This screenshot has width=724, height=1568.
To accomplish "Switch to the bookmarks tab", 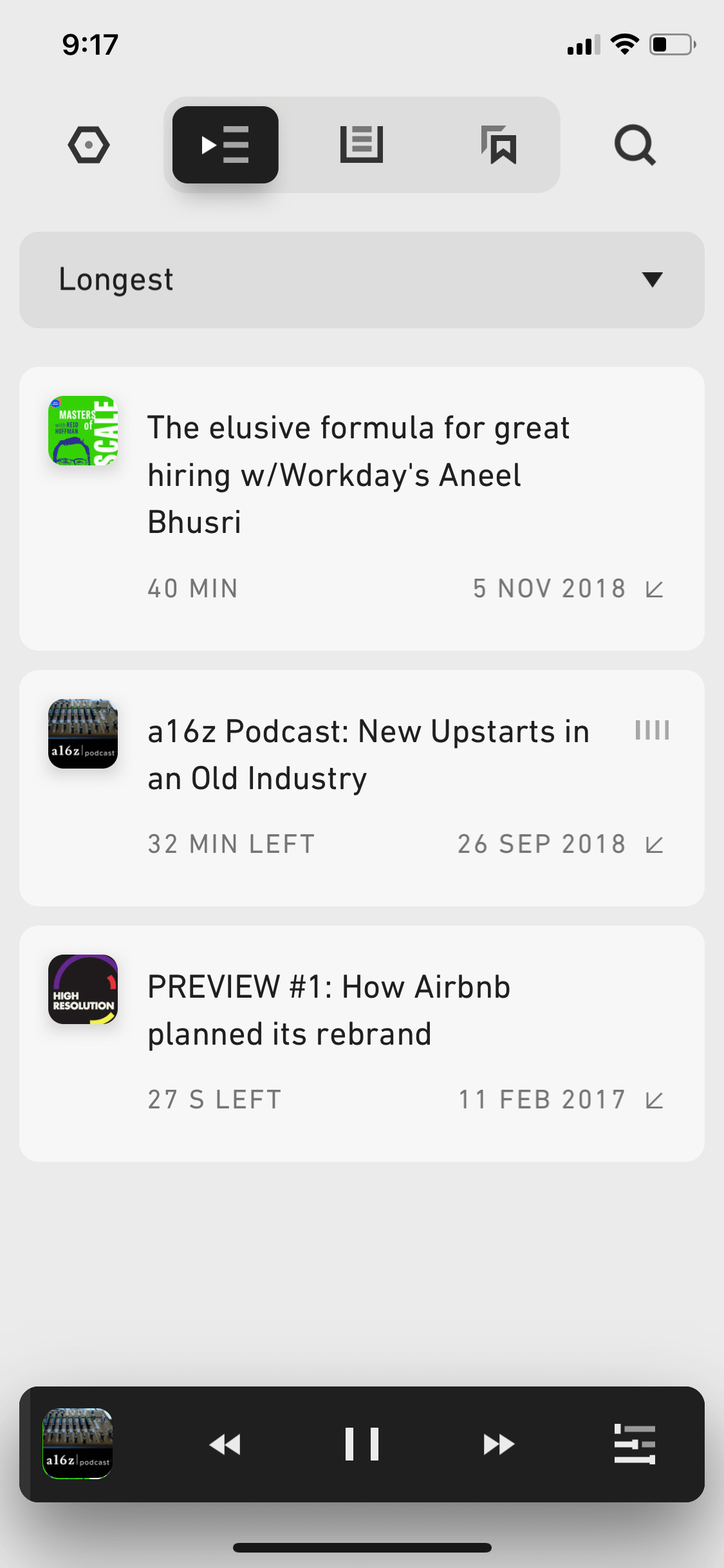I will pyautogui.click(x=499, y=145).
